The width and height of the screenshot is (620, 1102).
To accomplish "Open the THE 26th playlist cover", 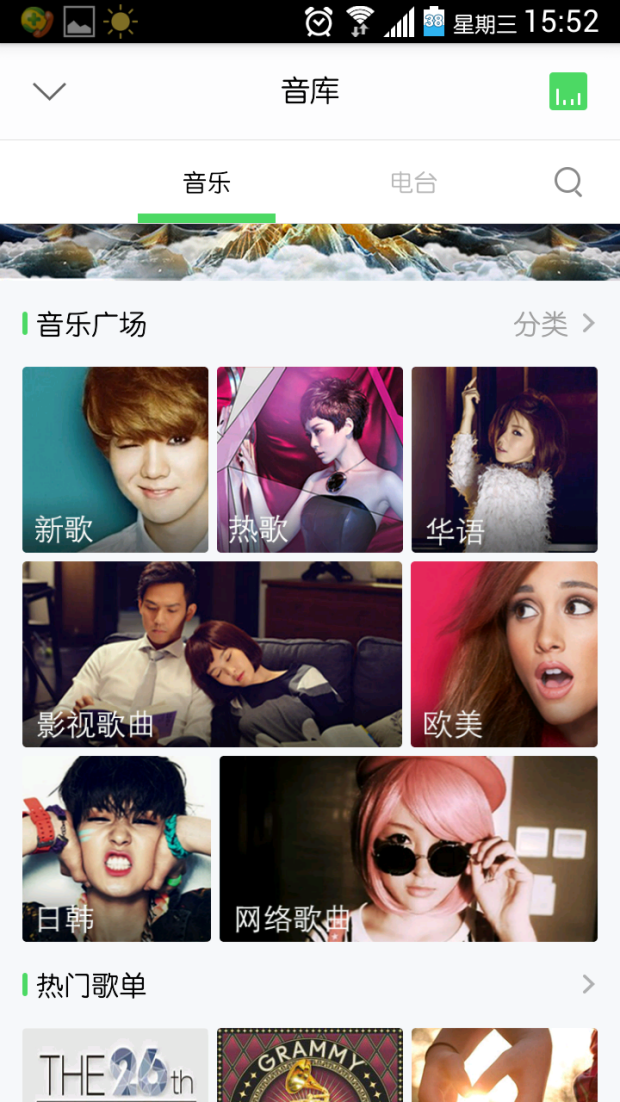I will tap(115, 1066).
